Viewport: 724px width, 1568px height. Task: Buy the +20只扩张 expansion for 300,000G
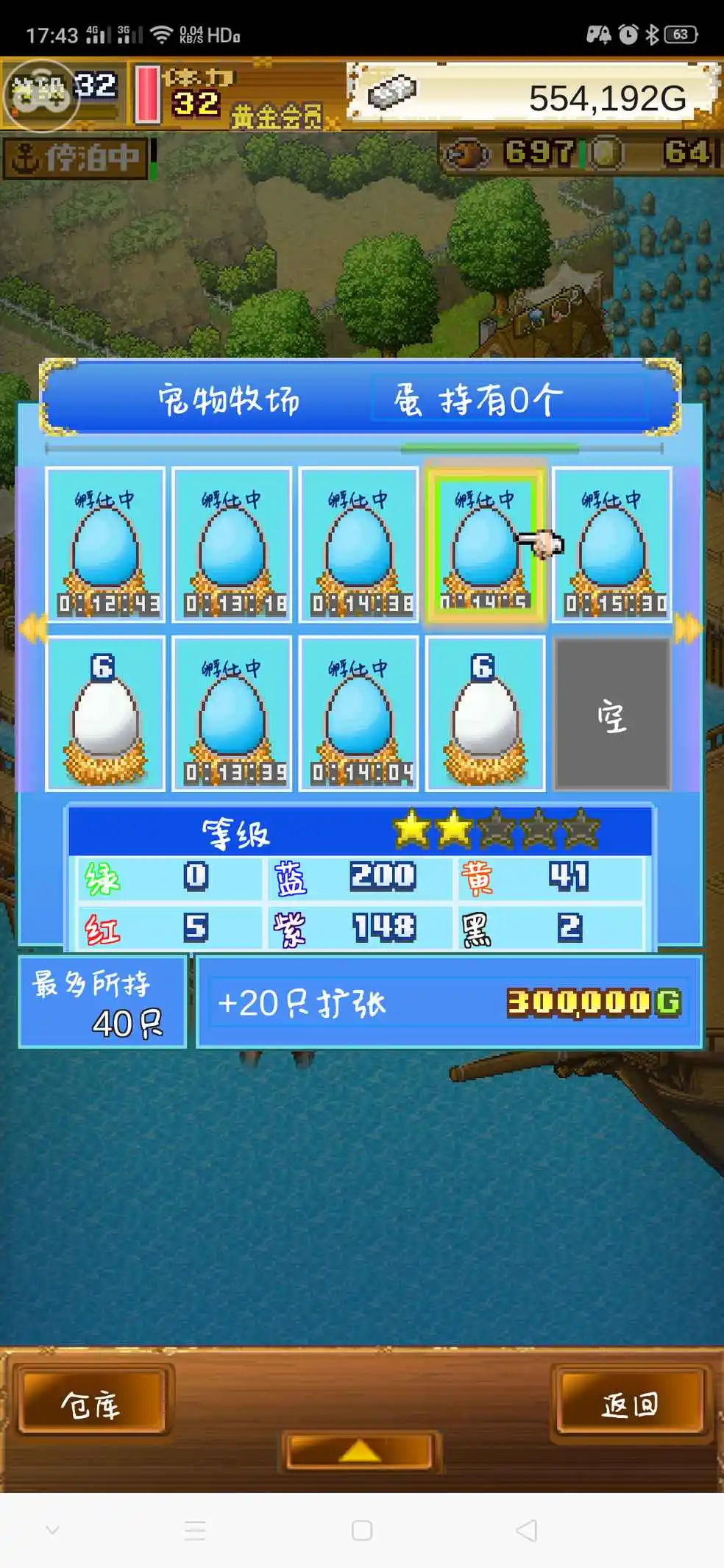coord(449,1002)
